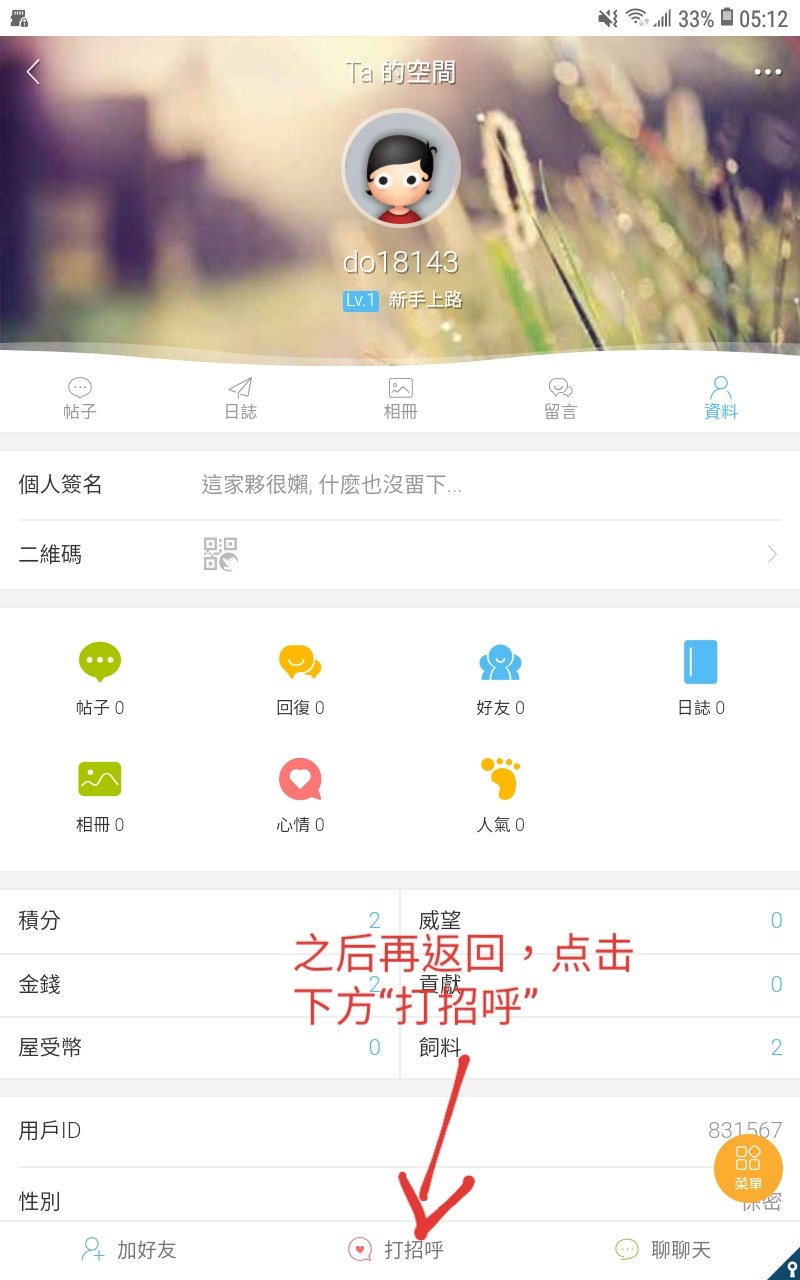This screenshot has width=800, height=1280.
Task: Tap the orange 菜單 floating button
Action: click(x=748, y=1167)
